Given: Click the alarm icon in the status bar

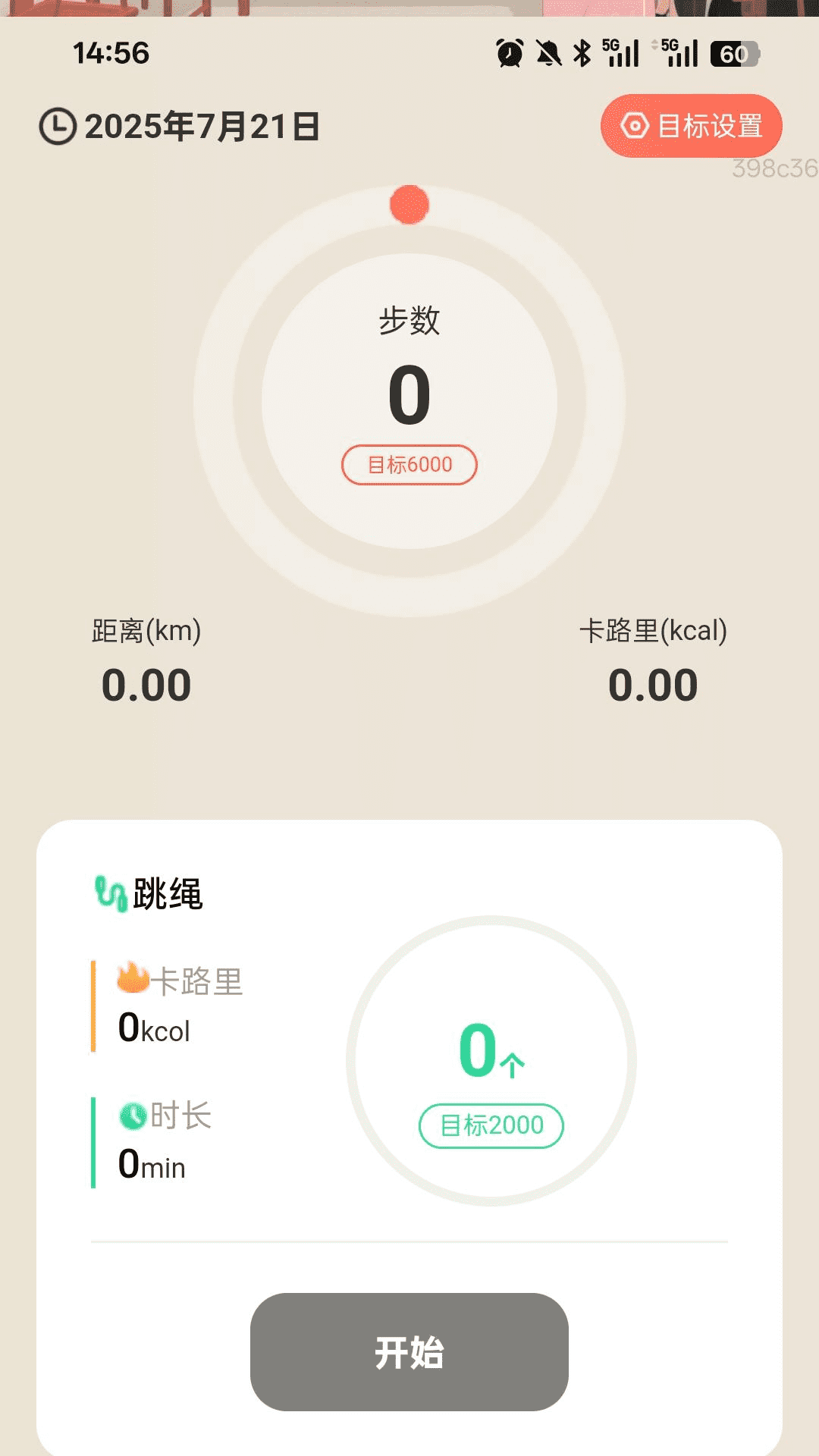Looking at the screenshot, I should (x=510, y=52).
